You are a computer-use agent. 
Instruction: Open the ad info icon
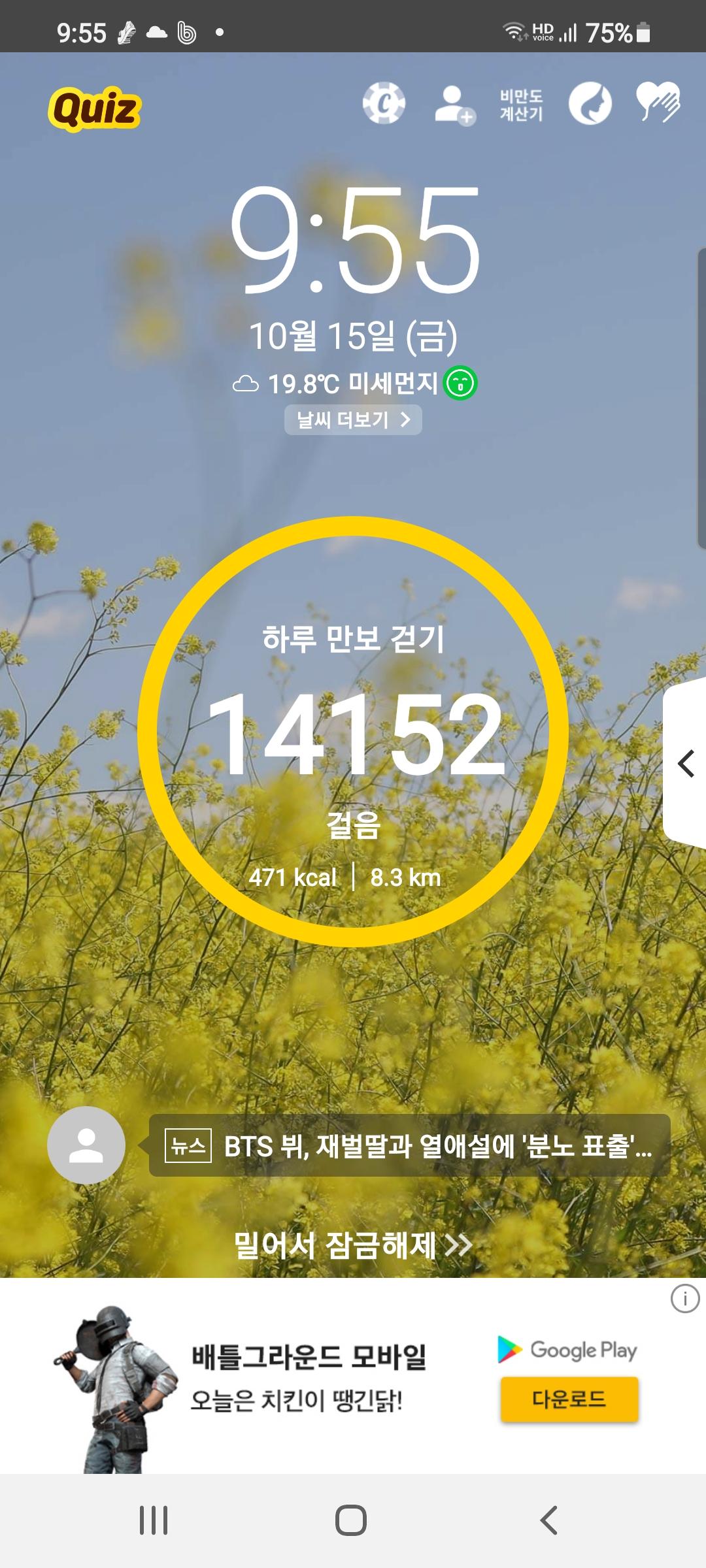click(x=684, y=1299)
